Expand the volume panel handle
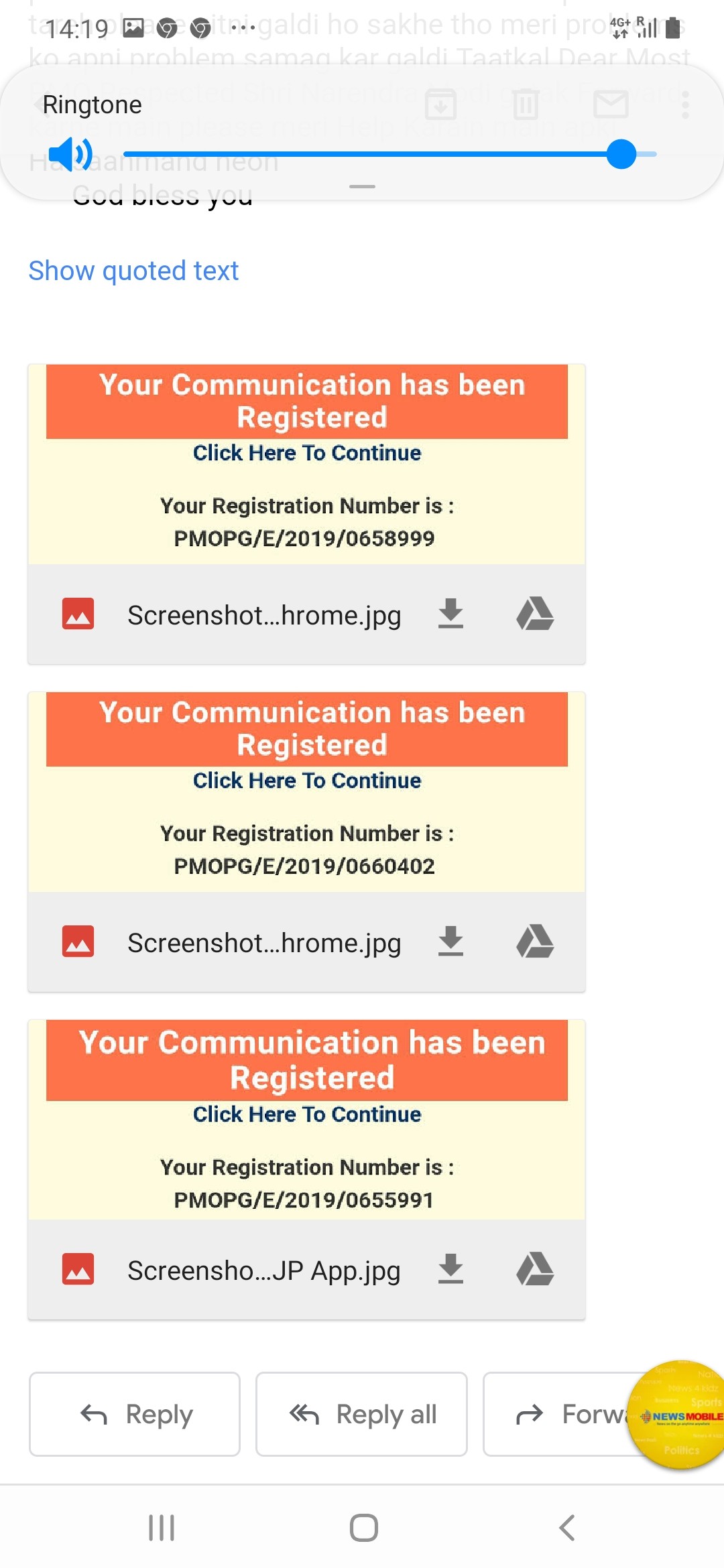 pos(362,186)
